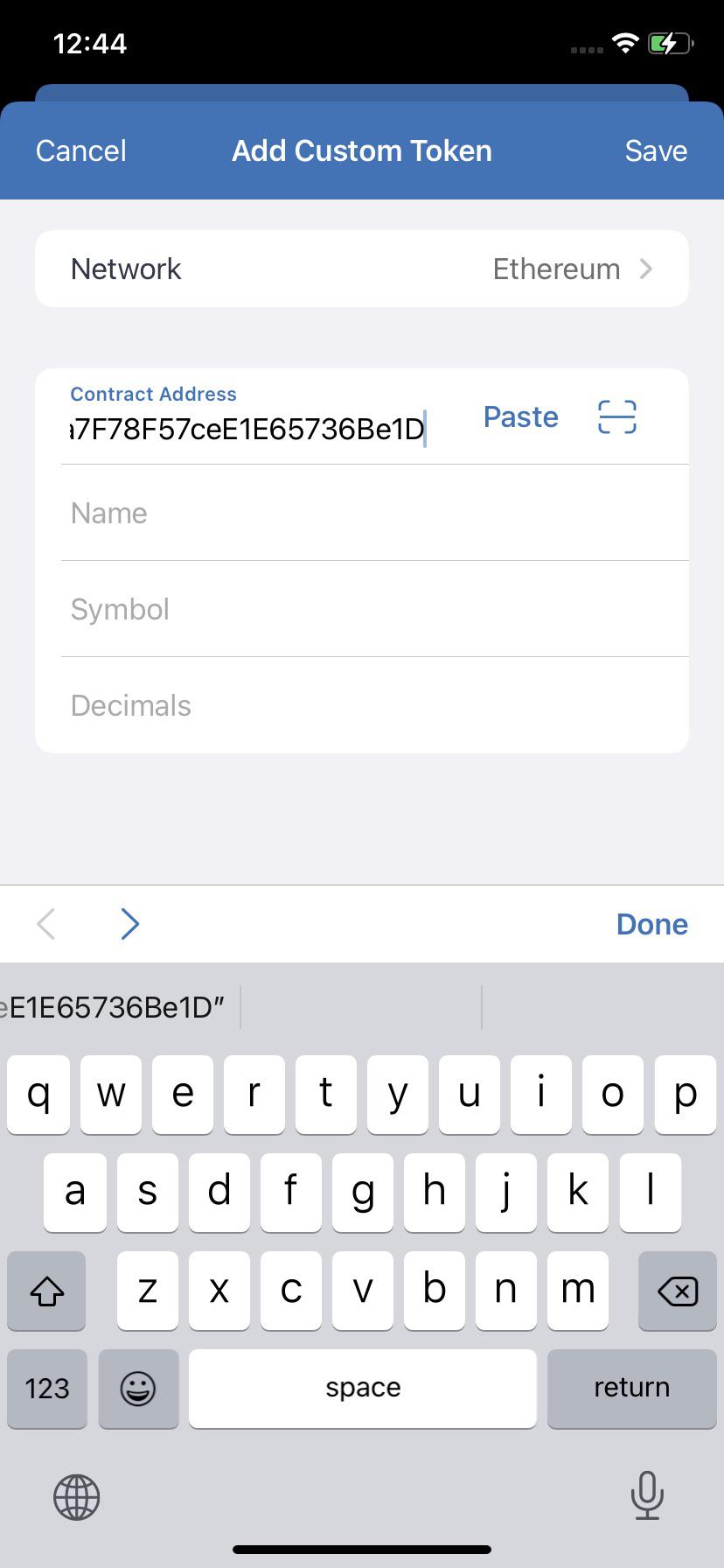Jump to next field with the right arrow
724x1568 pixels.
[x=129, y=924]
